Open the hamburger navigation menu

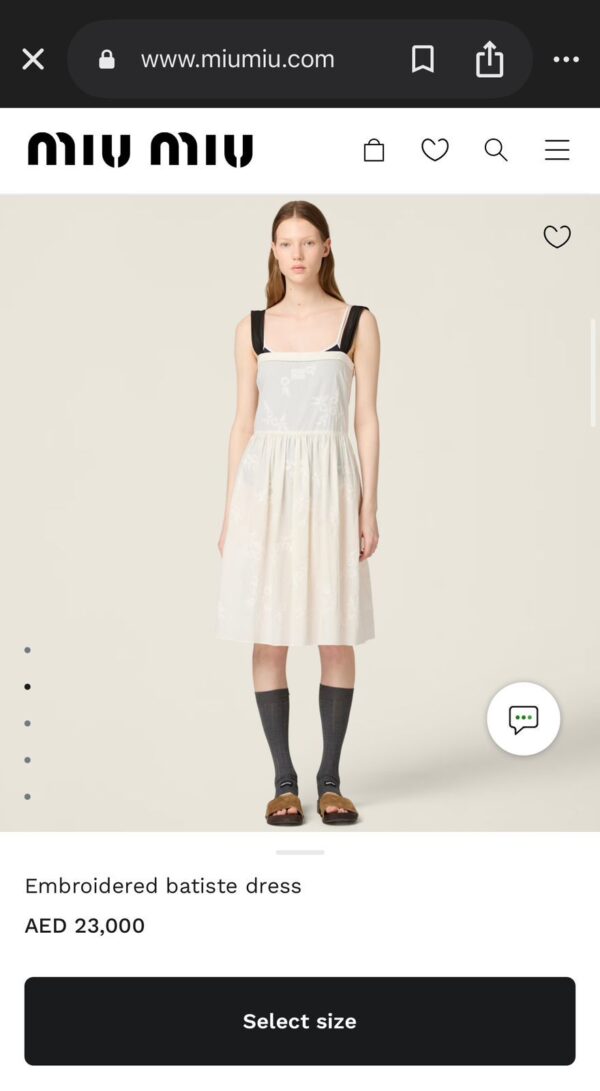coord(557,150)
